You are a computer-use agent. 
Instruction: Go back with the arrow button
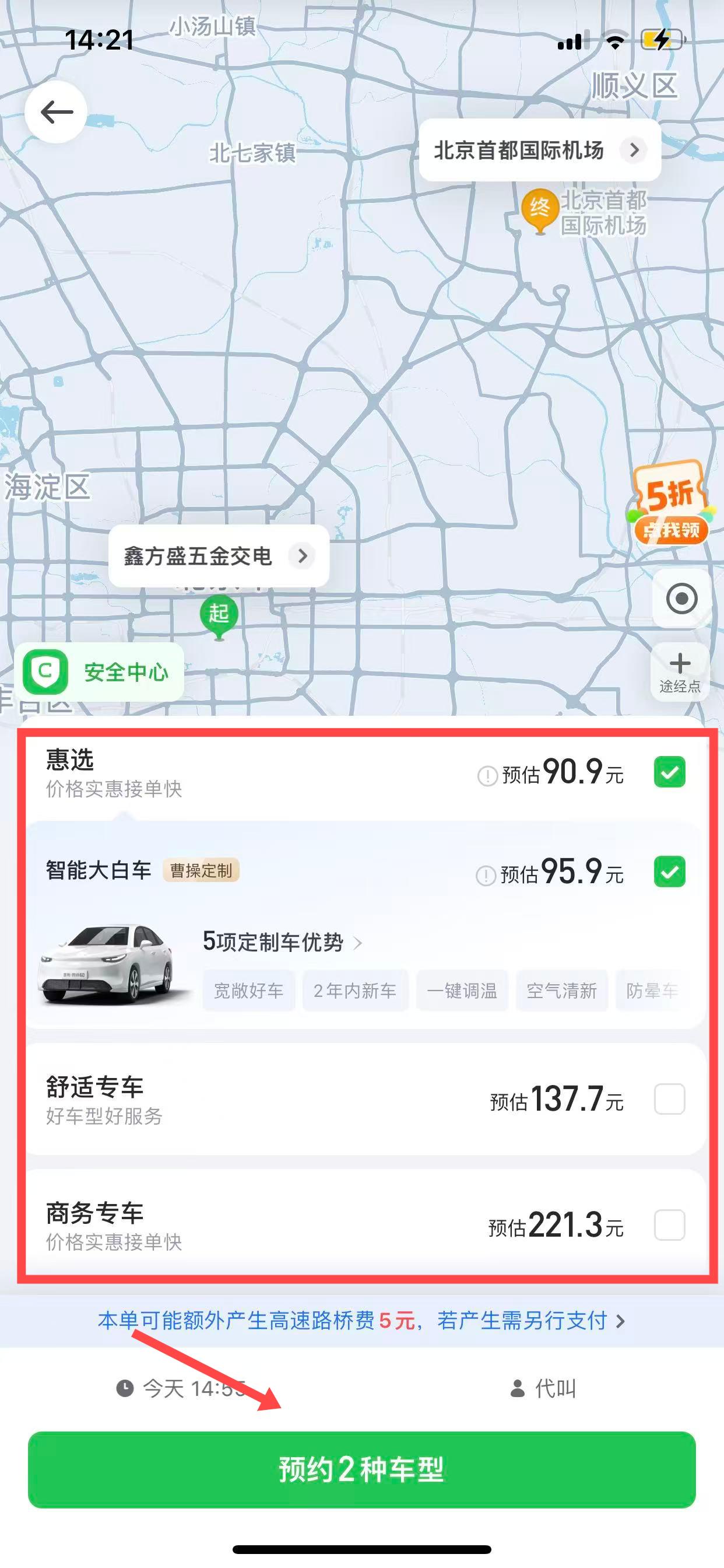(x=56, y=112)
